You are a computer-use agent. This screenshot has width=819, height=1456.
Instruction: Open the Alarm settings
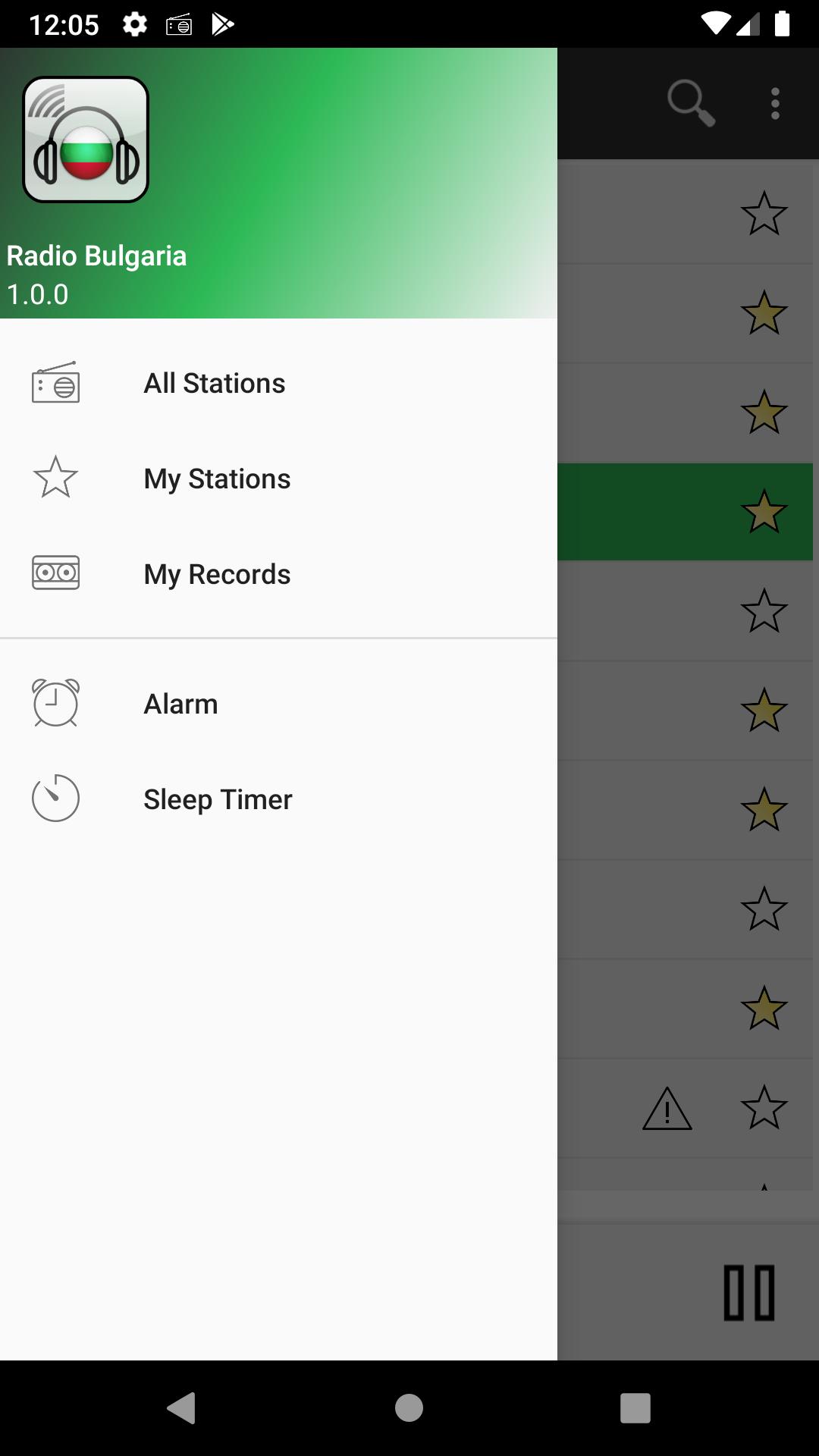pos(180,704)
